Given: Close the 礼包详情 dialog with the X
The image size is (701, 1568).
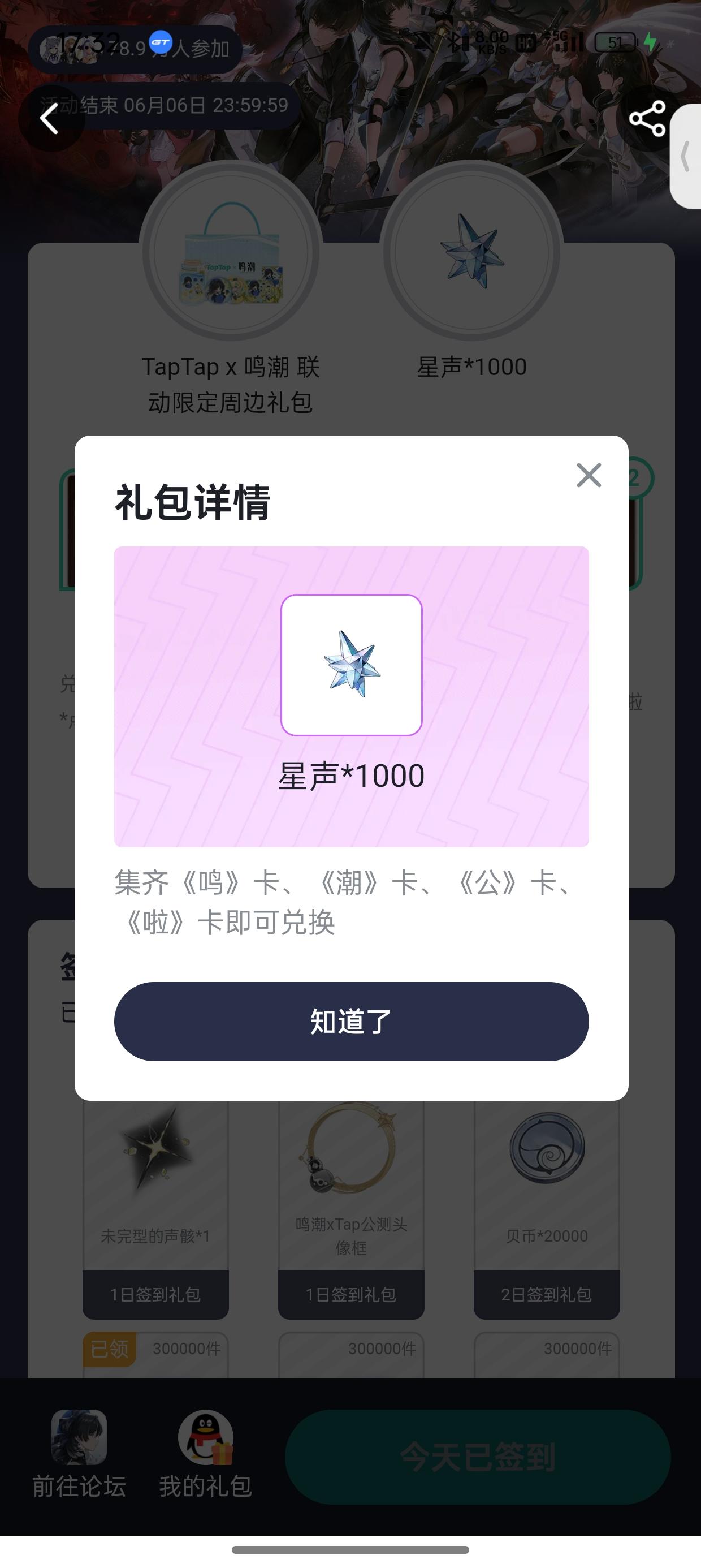Looking at the screenshot, I should (588, 476).
